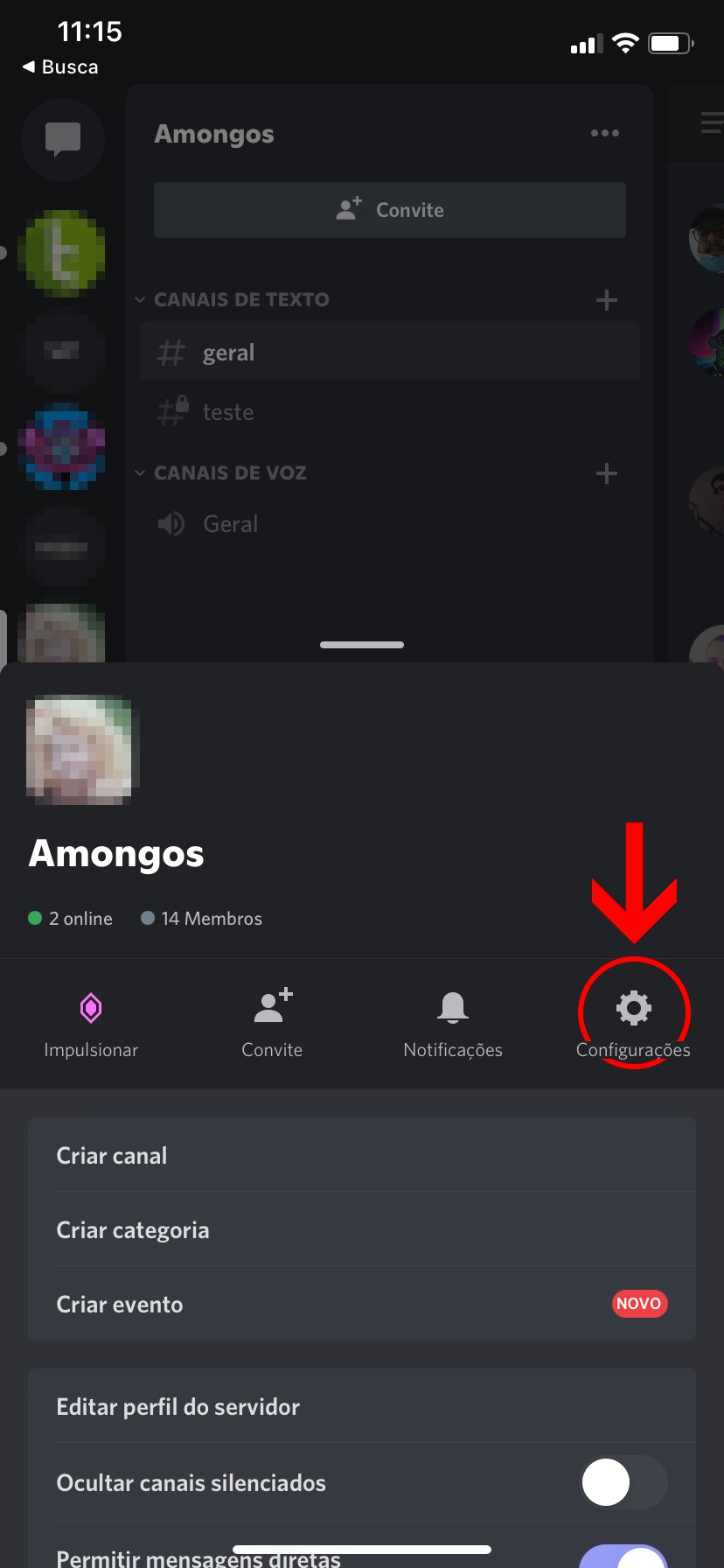This screenshot has width=724, height=1568.
Task: Toggle Ocultar canais silenciados switch
Action: coord(623,1482)
